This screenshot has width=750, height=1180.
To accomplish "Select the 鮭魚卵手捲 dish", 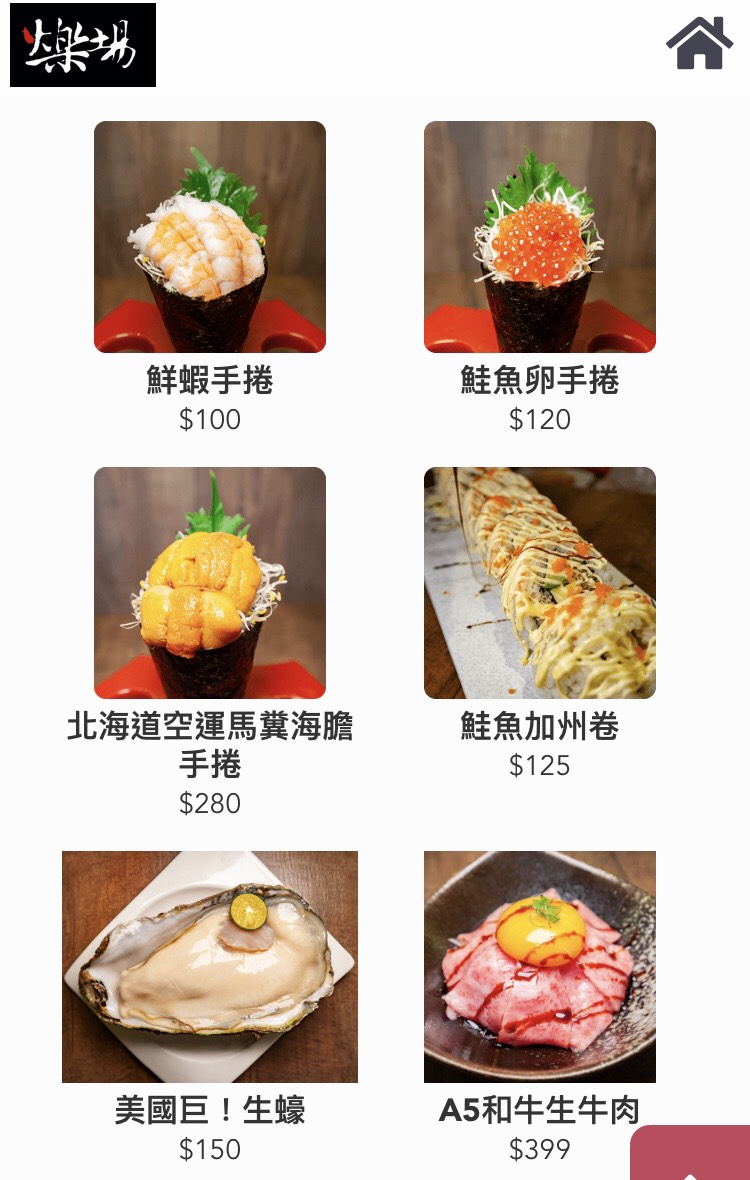I will (x=540, y=237).
